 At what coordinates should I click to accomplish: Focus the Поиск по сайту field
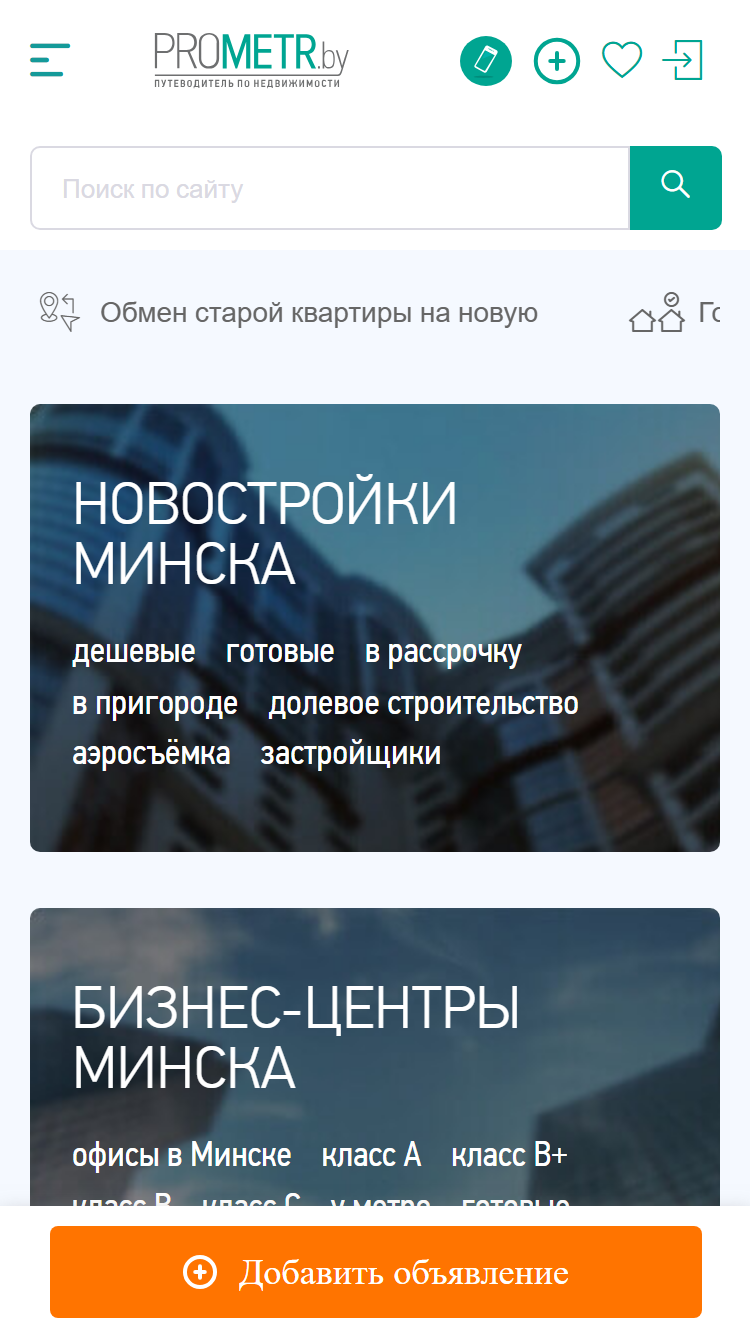[x=330, y=188]
